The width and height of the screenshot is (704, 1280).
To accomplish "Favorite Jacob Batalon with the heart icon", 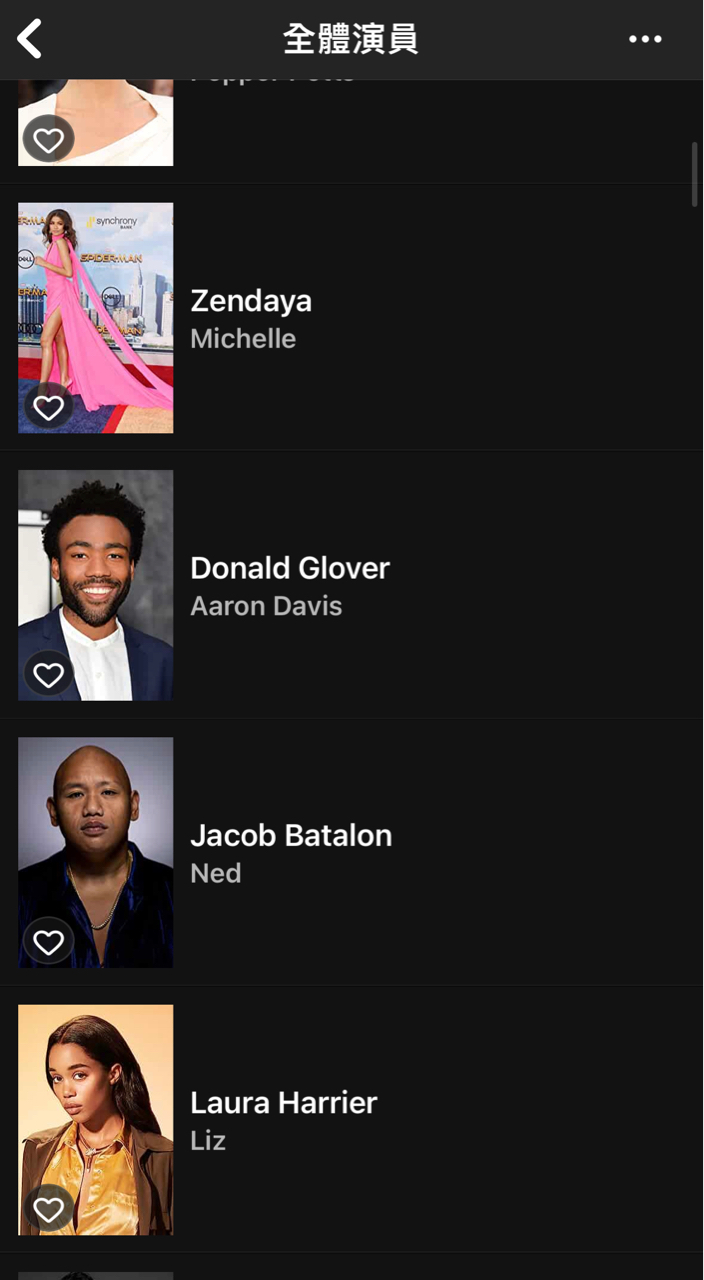I will (x=48, y=942).
